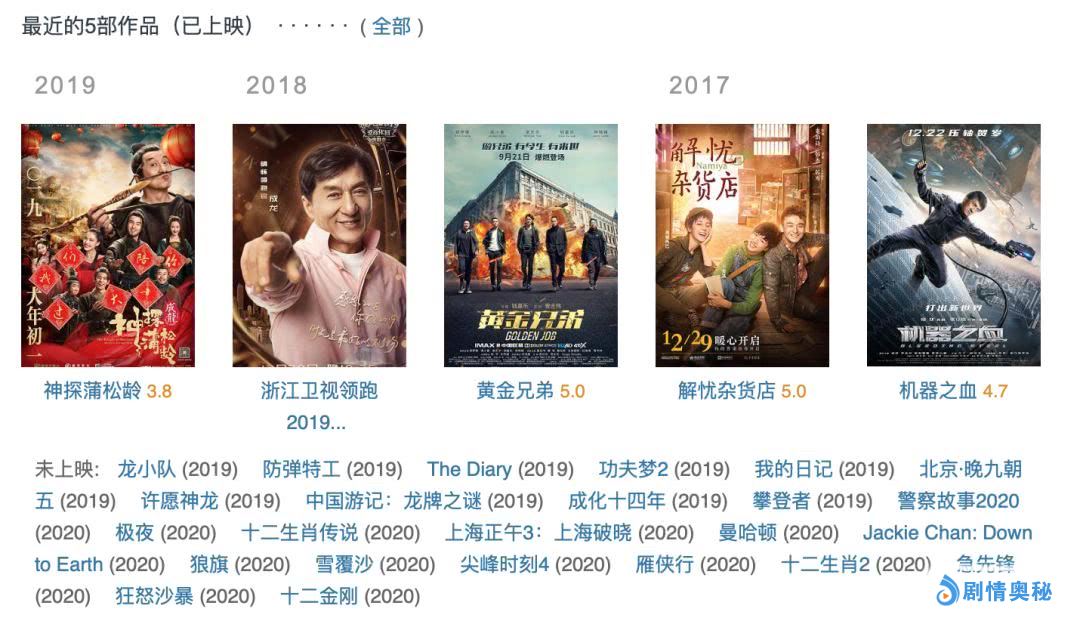
Task: Tap the 浙江卫视领跑2019 poster
Action: click(x=319, y=245)
